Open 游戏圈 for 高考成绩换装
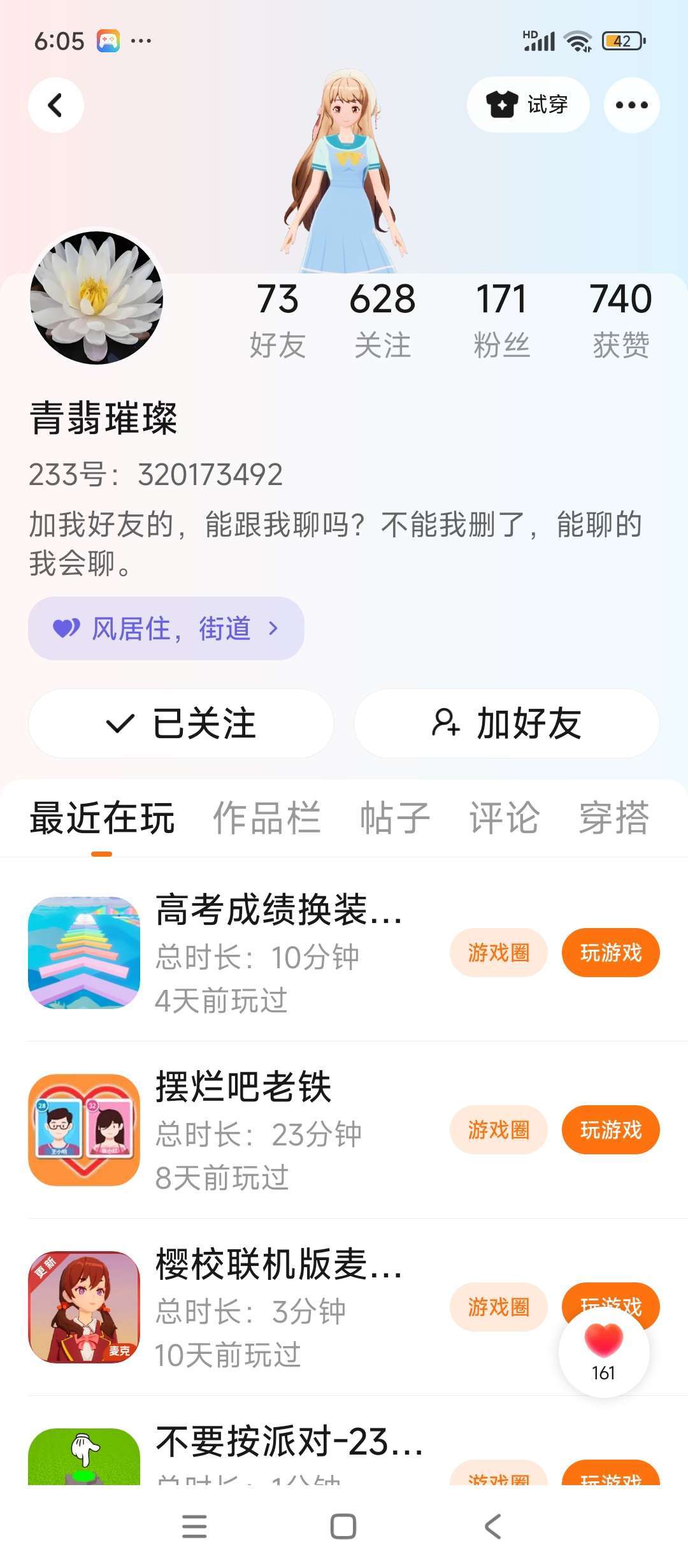 pos(498,953)
